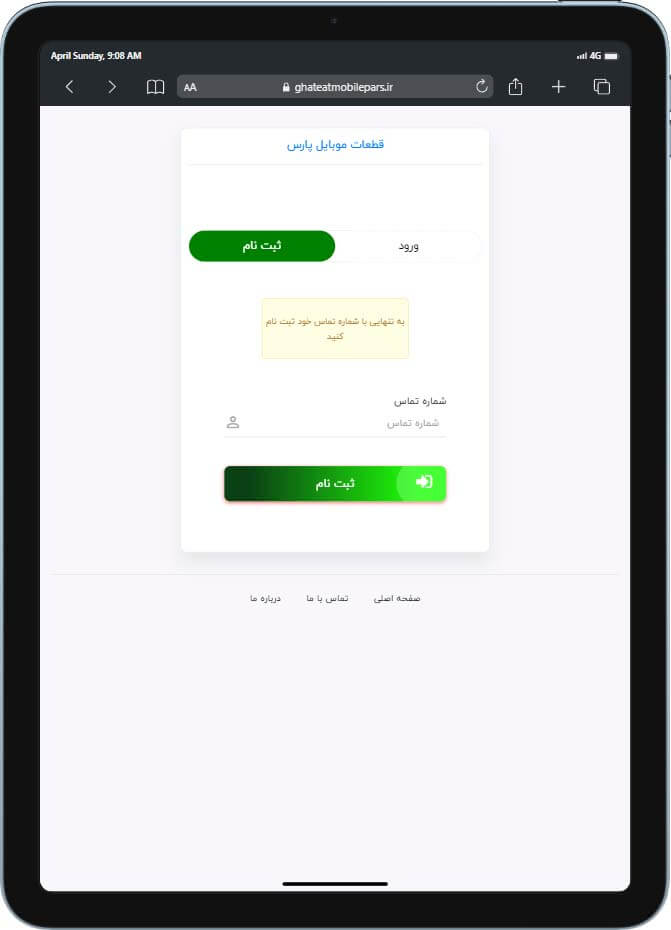The image size is (671, 930).
Task: Open صفحه اصلی footer link
Action: click(x=397, y=598)
